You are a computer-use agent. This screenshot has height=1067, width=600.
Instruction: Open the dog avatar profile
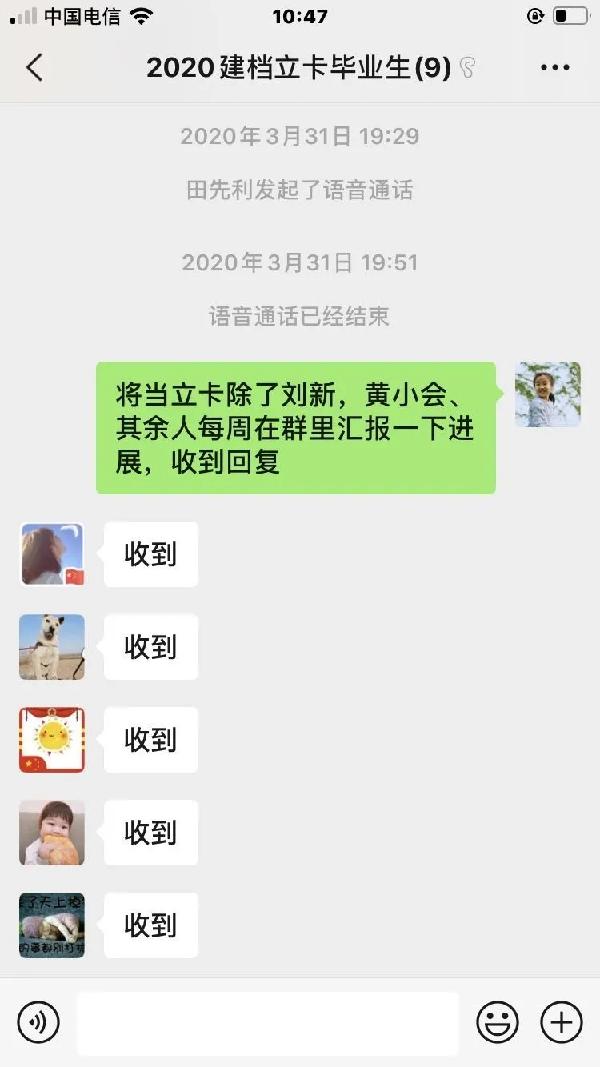click(x=52, y=647)
